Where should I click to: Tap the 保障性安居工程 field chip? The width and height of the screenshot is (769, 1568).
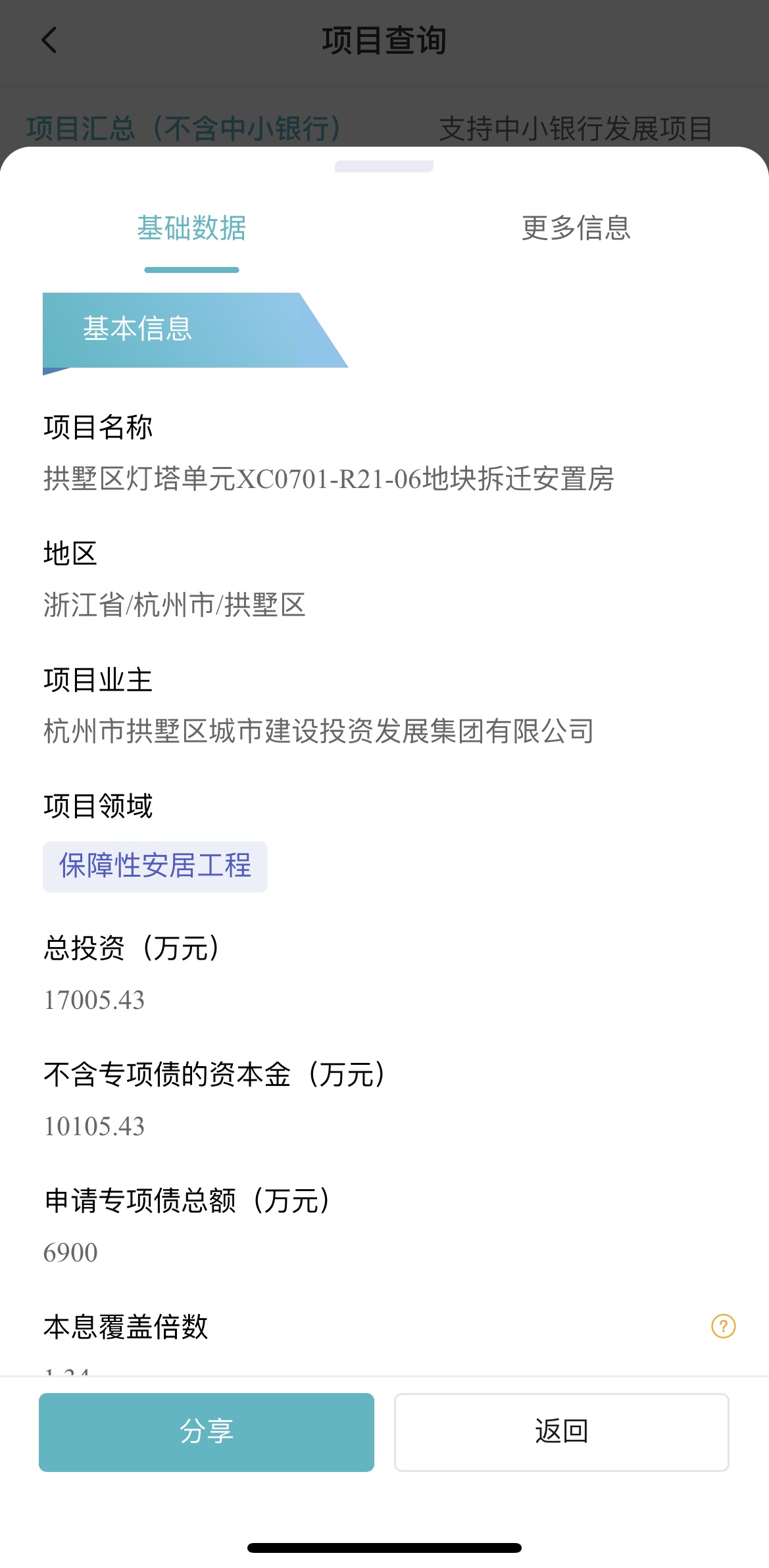point(155,866)
